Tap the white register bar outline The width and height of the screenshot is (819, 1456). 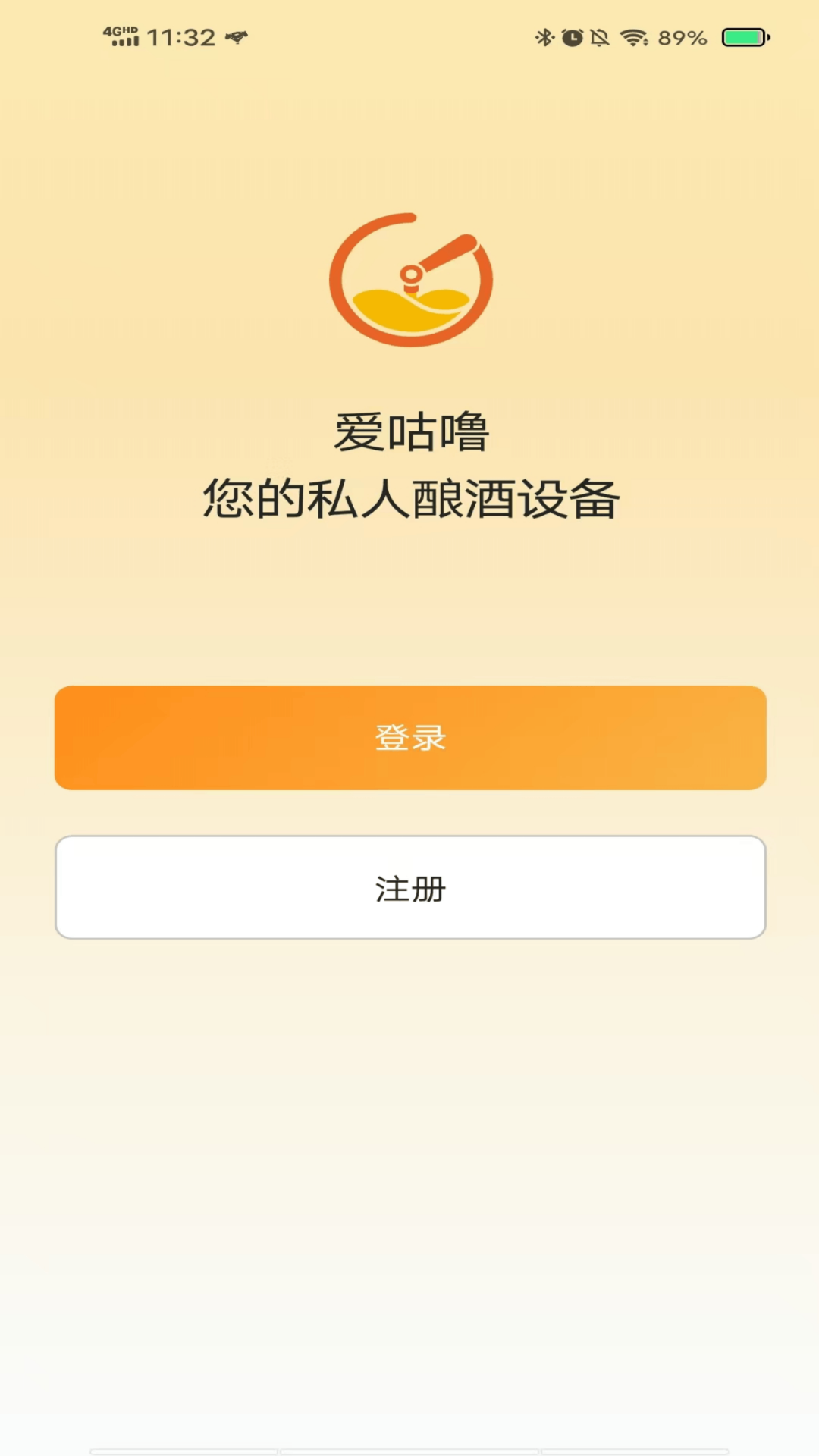tap(409, 888)
